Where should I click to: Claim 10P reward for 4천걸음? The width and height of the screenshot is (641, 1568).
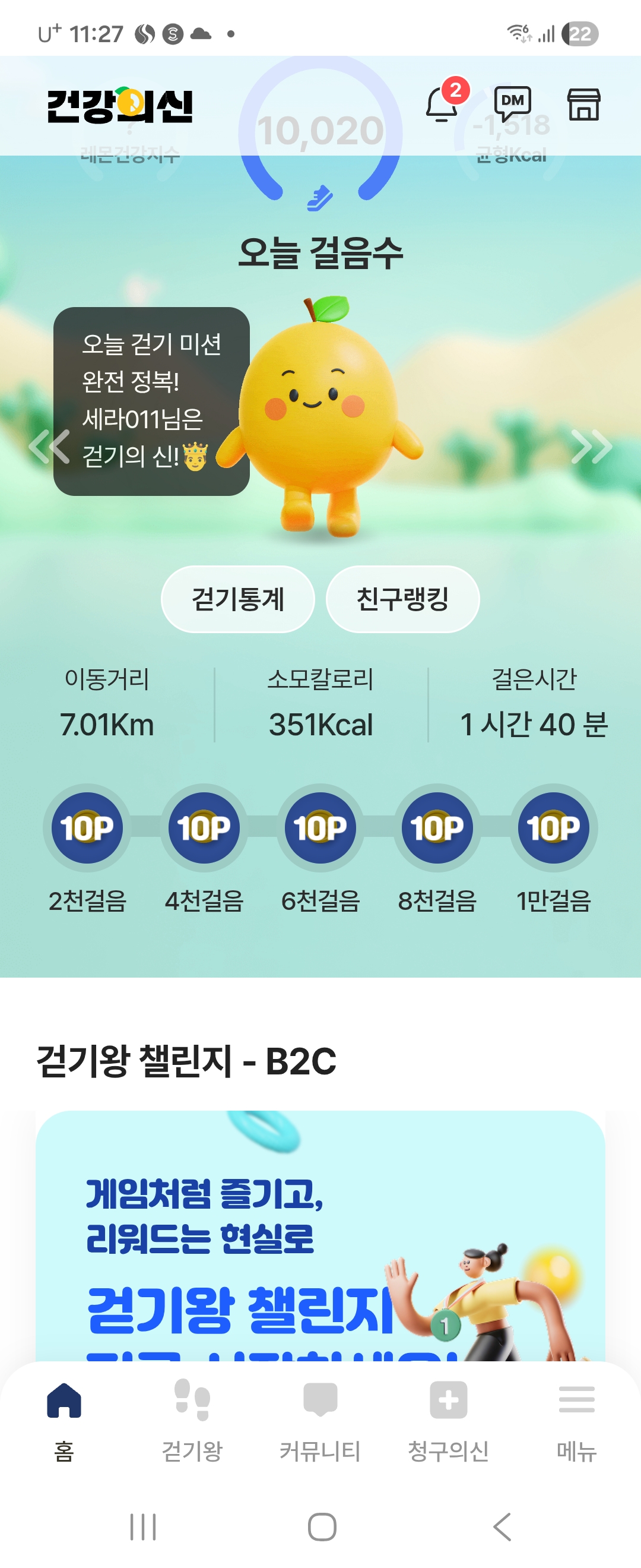point(204,828)
